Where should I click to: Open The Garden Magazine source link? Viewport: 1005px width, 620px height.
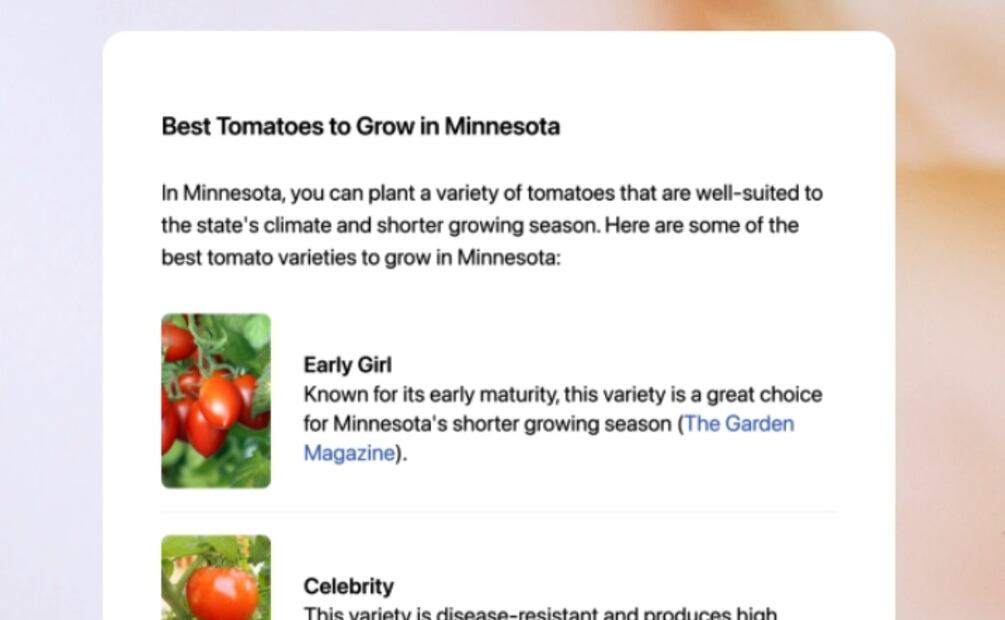[739, 424]
